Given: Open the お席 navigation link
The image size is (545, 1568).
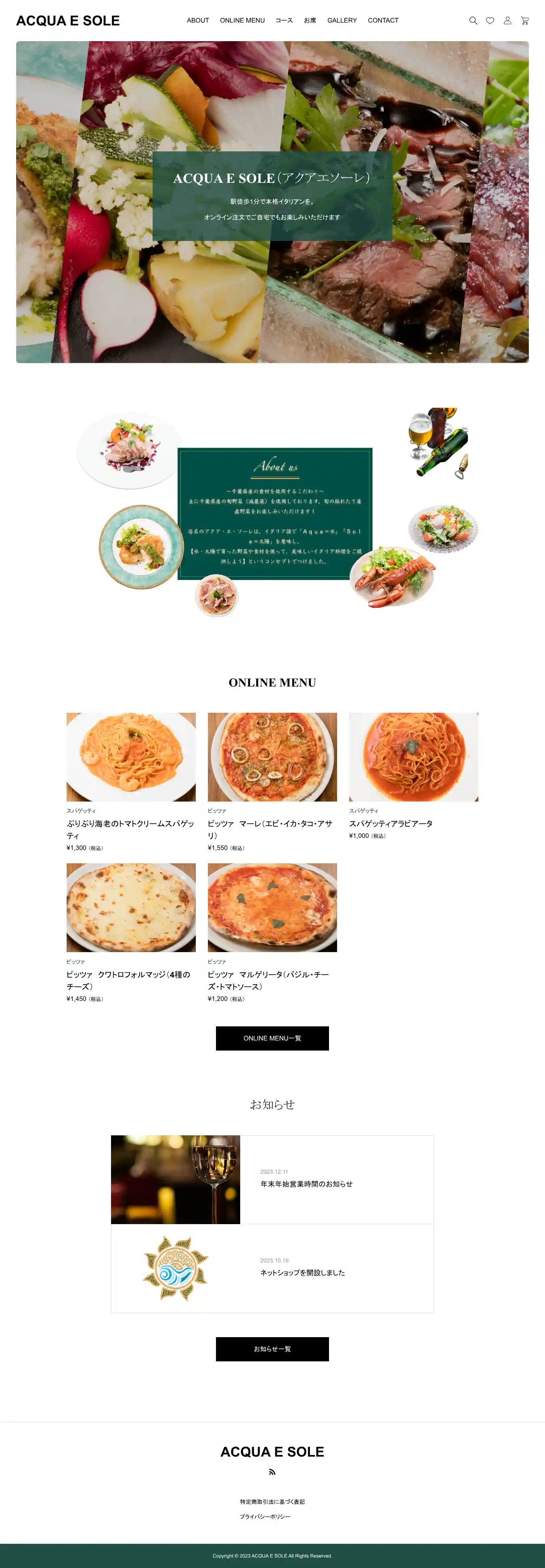Looking at the screenshot, I should 310,21.
